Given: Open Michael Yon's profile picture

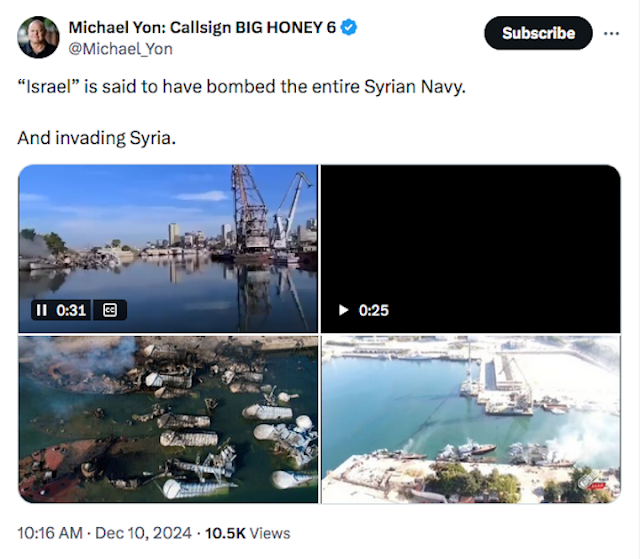Looking at the screenshot, I should click(38, 37).
